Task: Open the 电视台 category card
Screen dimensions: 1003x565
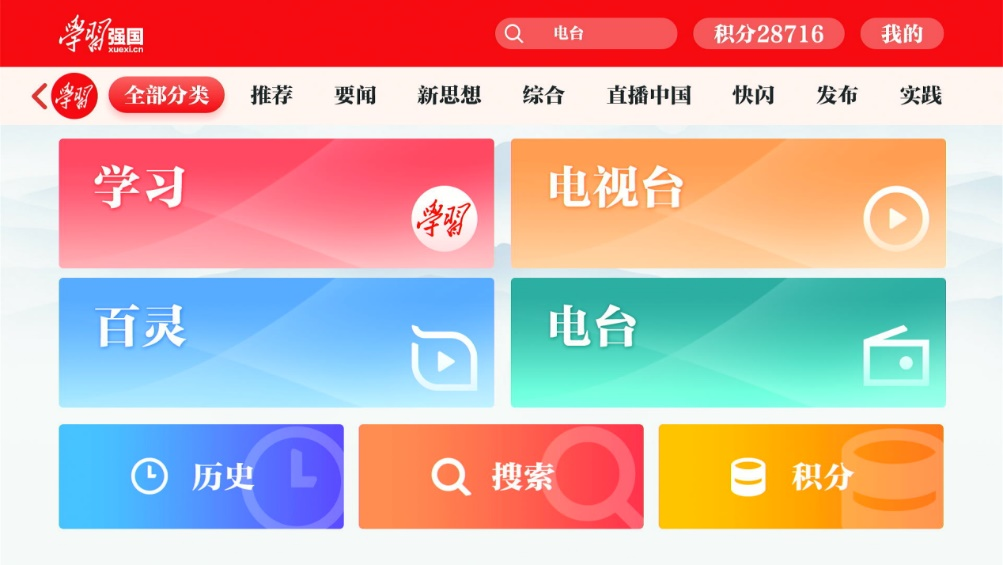Action: tap(728, 203)
